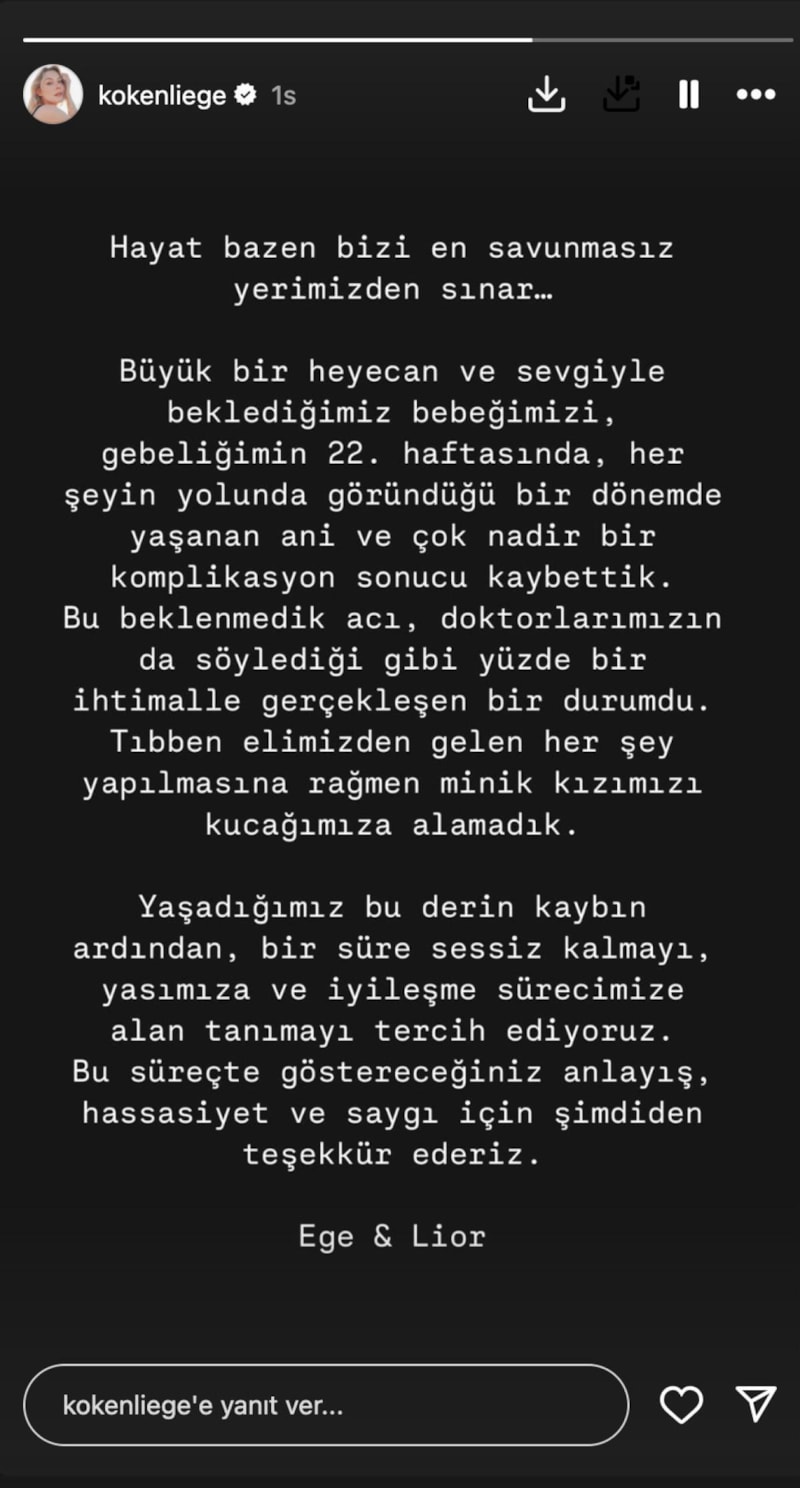Tap the kokenliege username
Viewport: 800px width, 1488px height.
pos(161,96)
